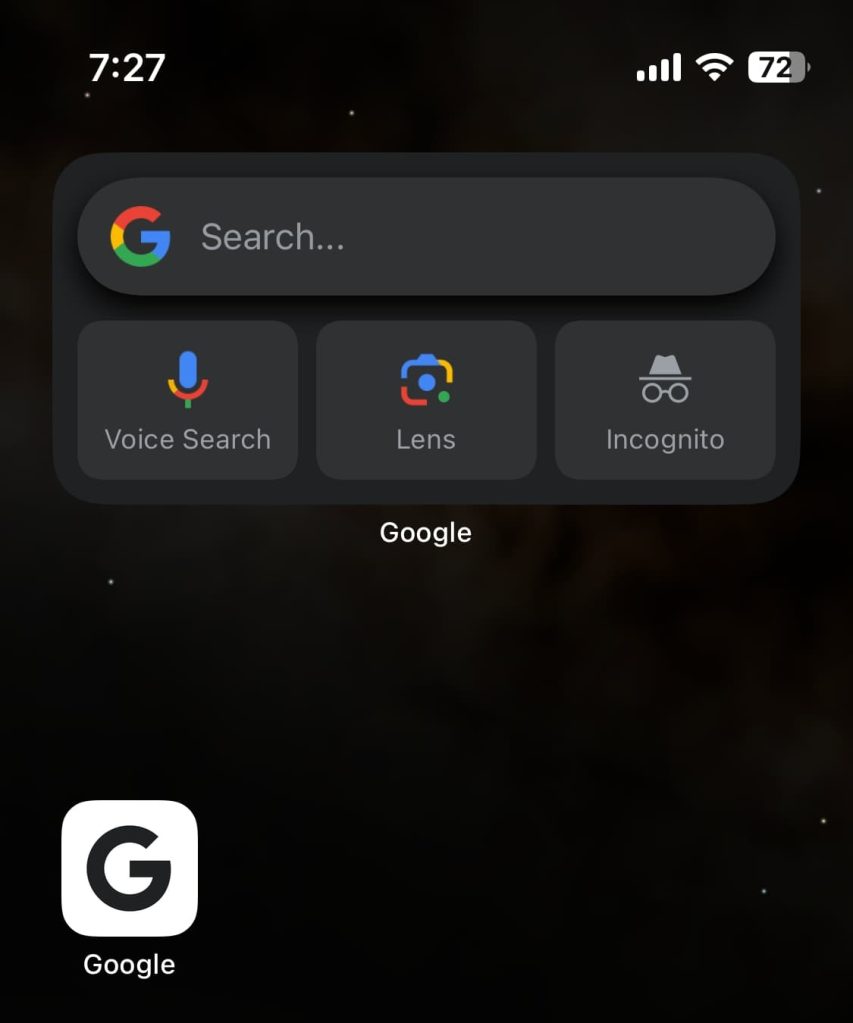Tap the blue microphone inside Voice Search tile
Screen dimensions: 853x1023
point(186,378)
